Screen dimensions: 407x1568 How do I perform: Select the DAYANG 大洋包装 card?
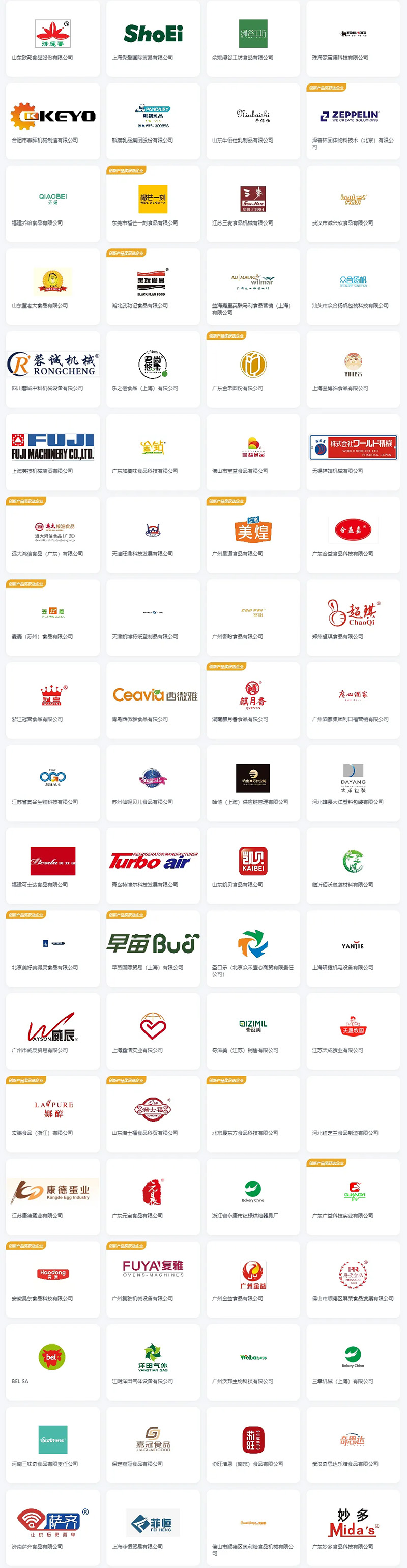click(353, 783)
